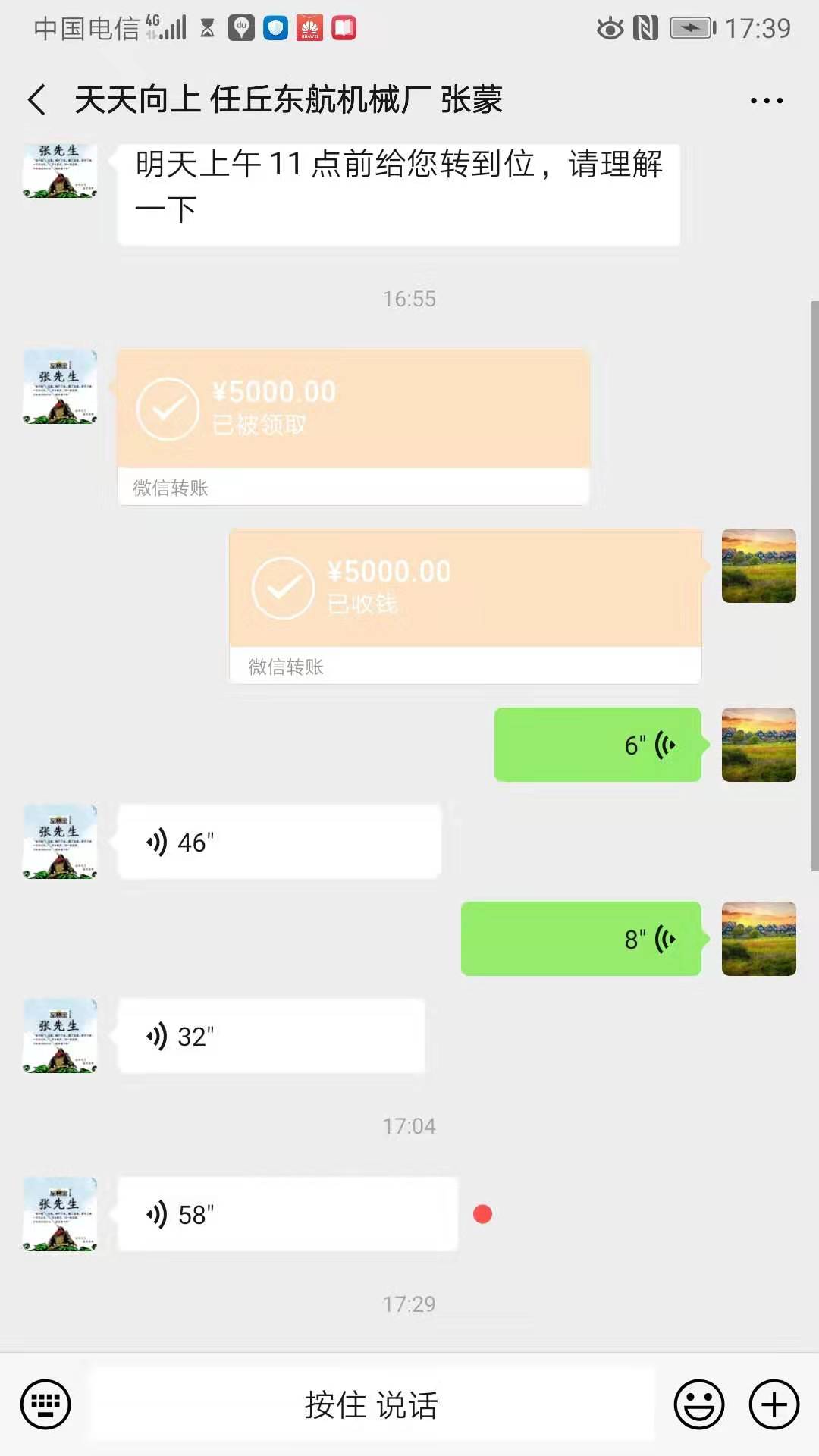Image resolution: width=819 pixels, height=1456 pixels.
Task: View 张先生's profile from the 58" message avatar
Action: (60, 1214)
